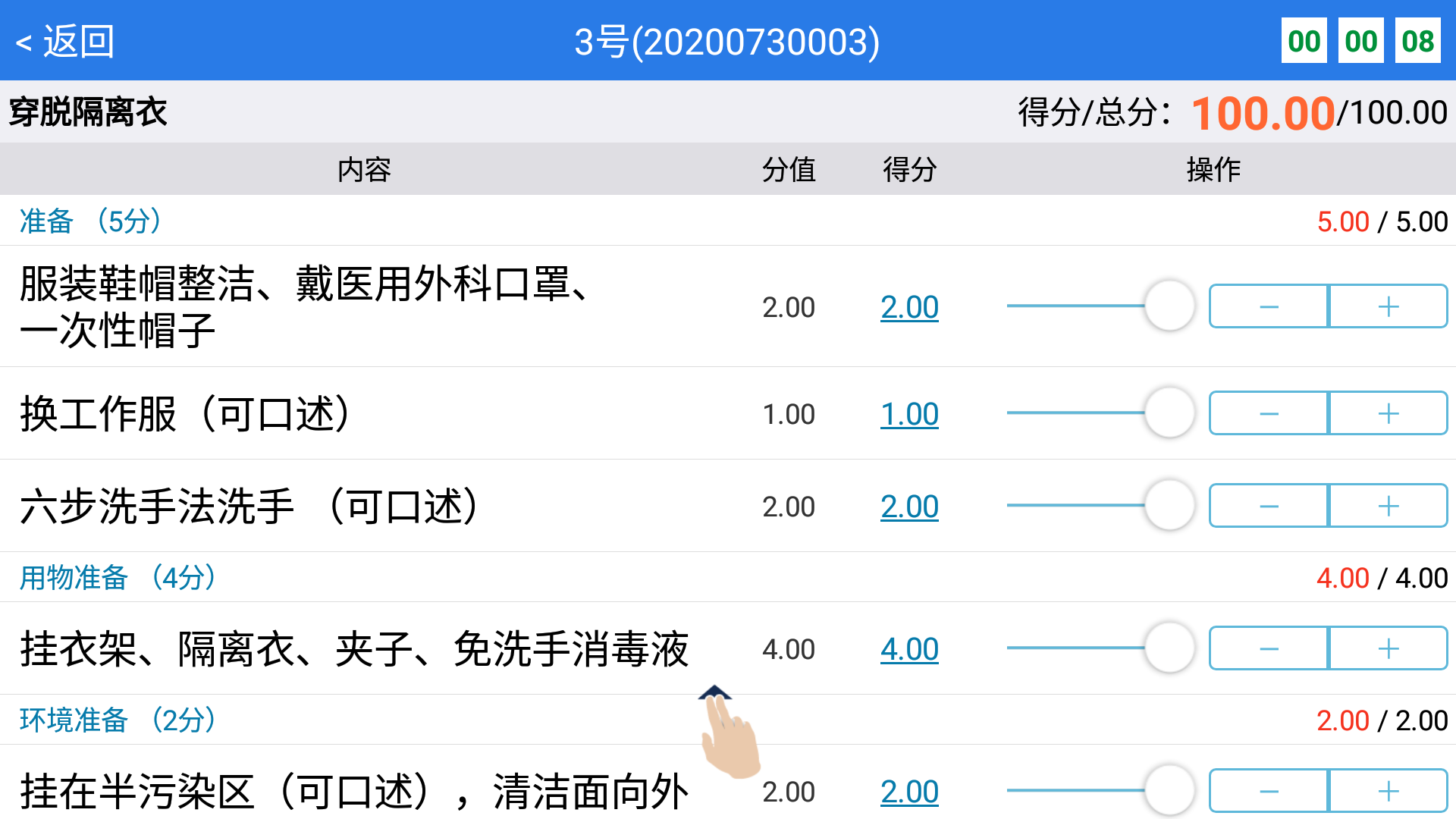This screenshot has height=819, width=1456.
Task: Increase score for 服装鞋帽整洁 with plus
Action: [x=1388, y=306]
